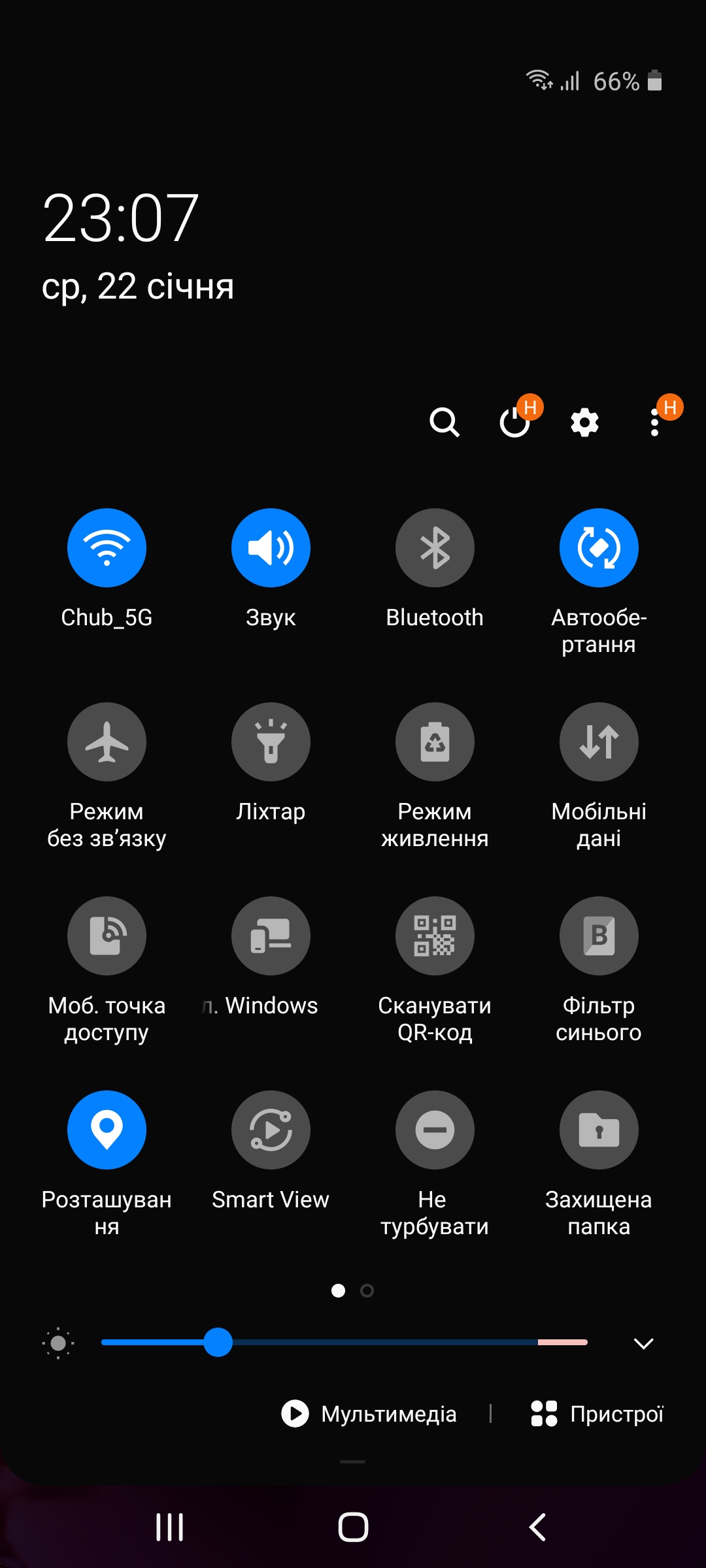Toggle Режим живлення power mode

click(x=435, y=742)
